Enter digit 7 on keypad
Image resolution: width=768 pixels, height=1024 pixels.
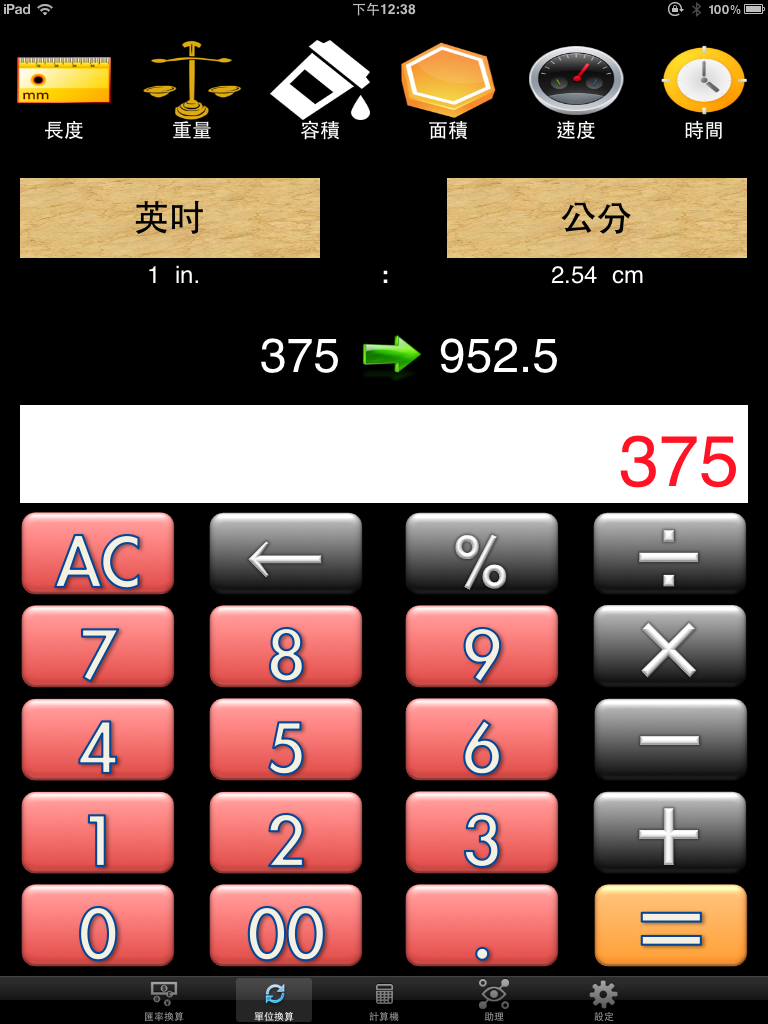tap(98, 648)
